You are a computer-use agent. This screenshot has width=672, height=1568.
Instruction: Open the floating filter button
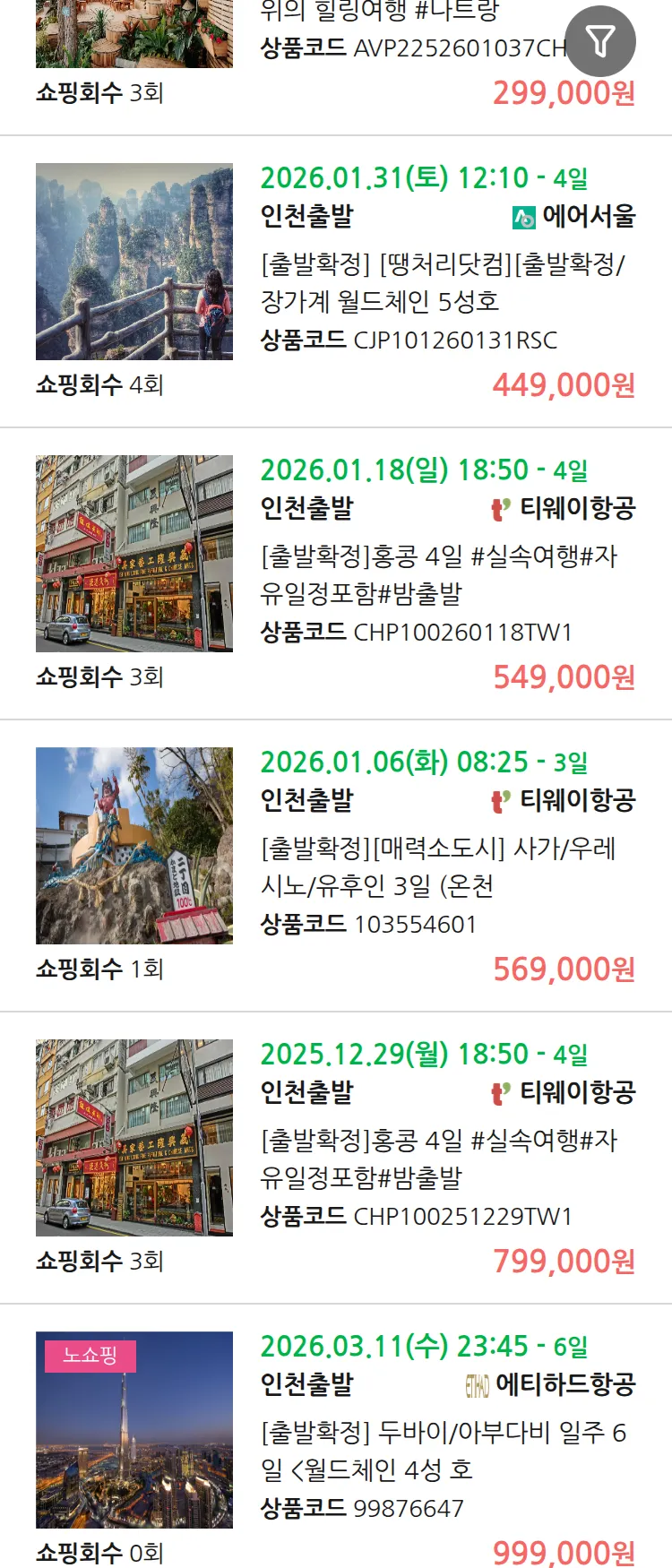coord(600,41)
